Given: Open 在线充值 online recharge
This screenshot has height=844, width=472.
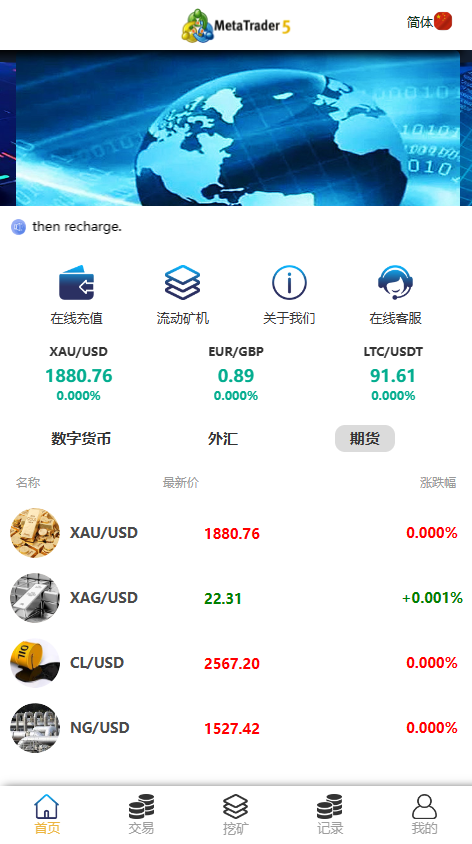Looking at the screenshot, I should pyautogui.click(x=76, y=295).
